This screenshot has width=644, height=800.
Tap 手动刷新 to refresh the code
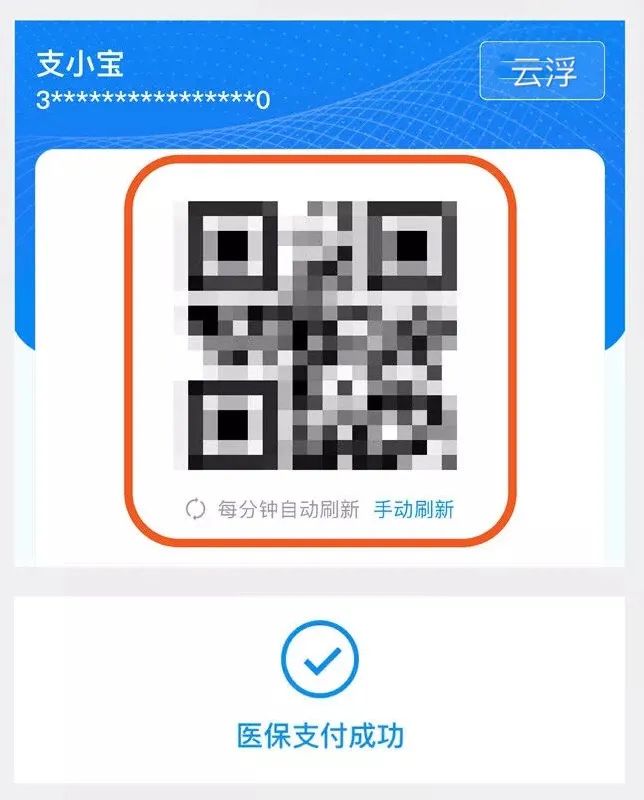tap(413, 509)
